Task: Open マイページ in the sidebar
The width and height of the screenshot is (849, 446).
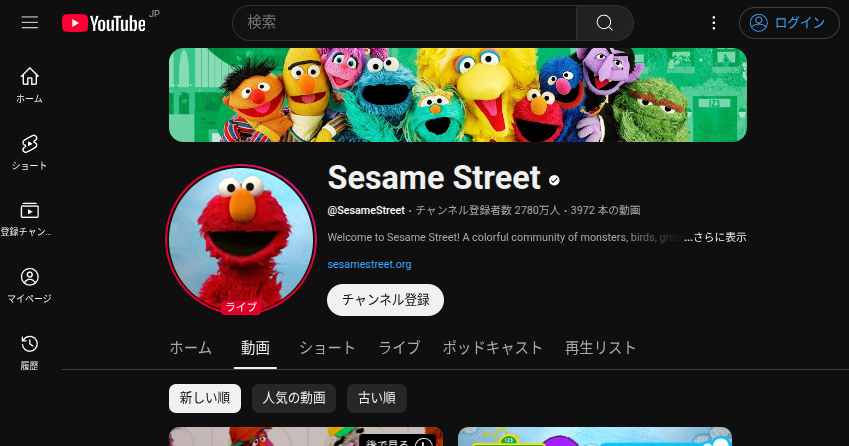Action: click(30, 285)
